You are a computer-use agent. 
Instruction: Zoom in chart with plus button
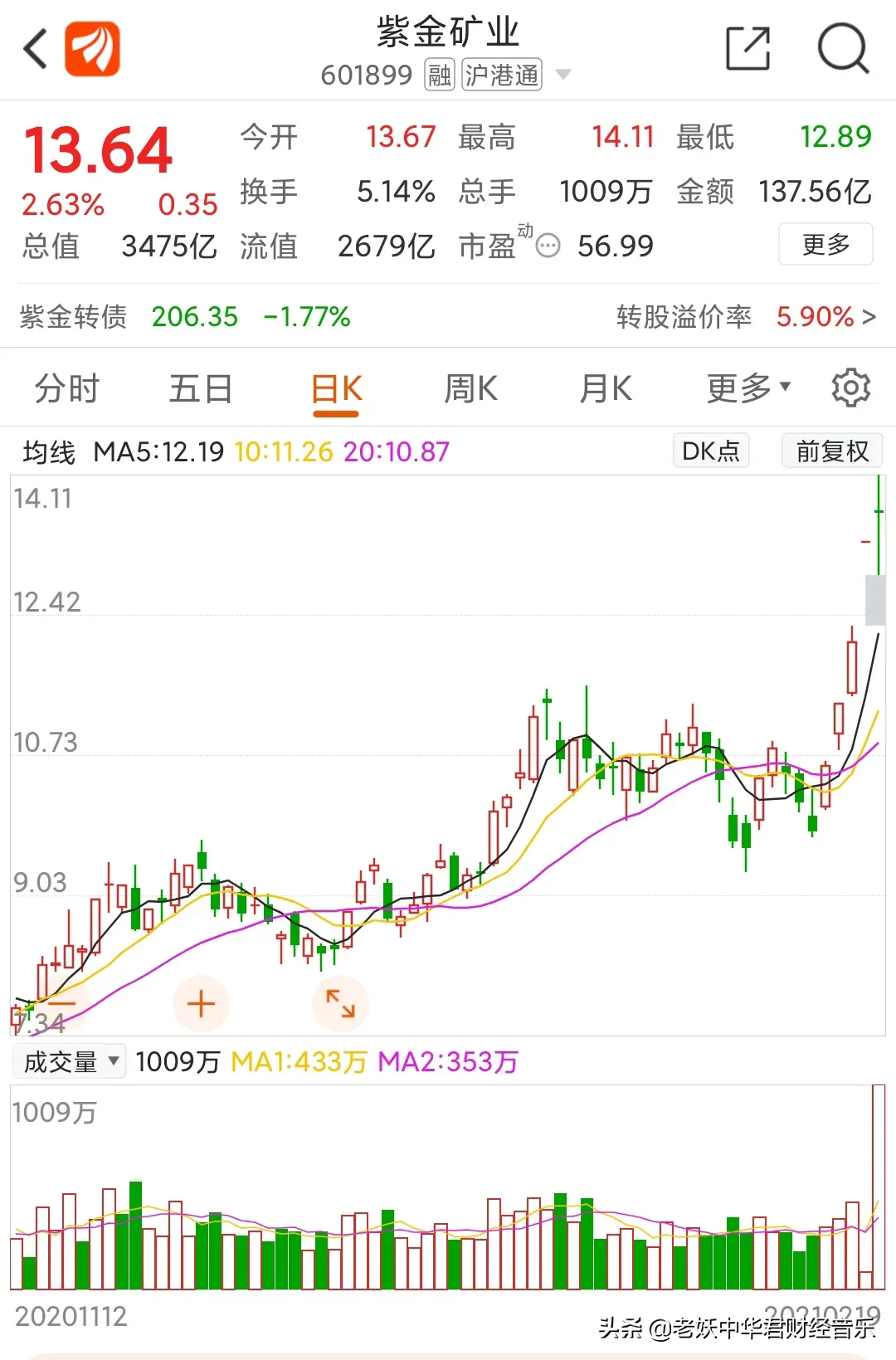[201, 1003]
